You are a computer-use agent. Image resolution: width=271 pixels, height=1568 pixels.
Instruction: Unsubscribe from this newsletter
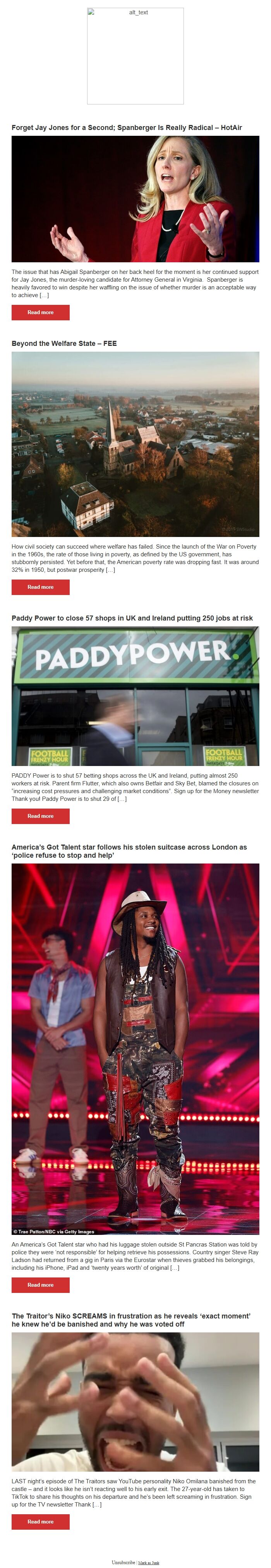pos(123,1563)
